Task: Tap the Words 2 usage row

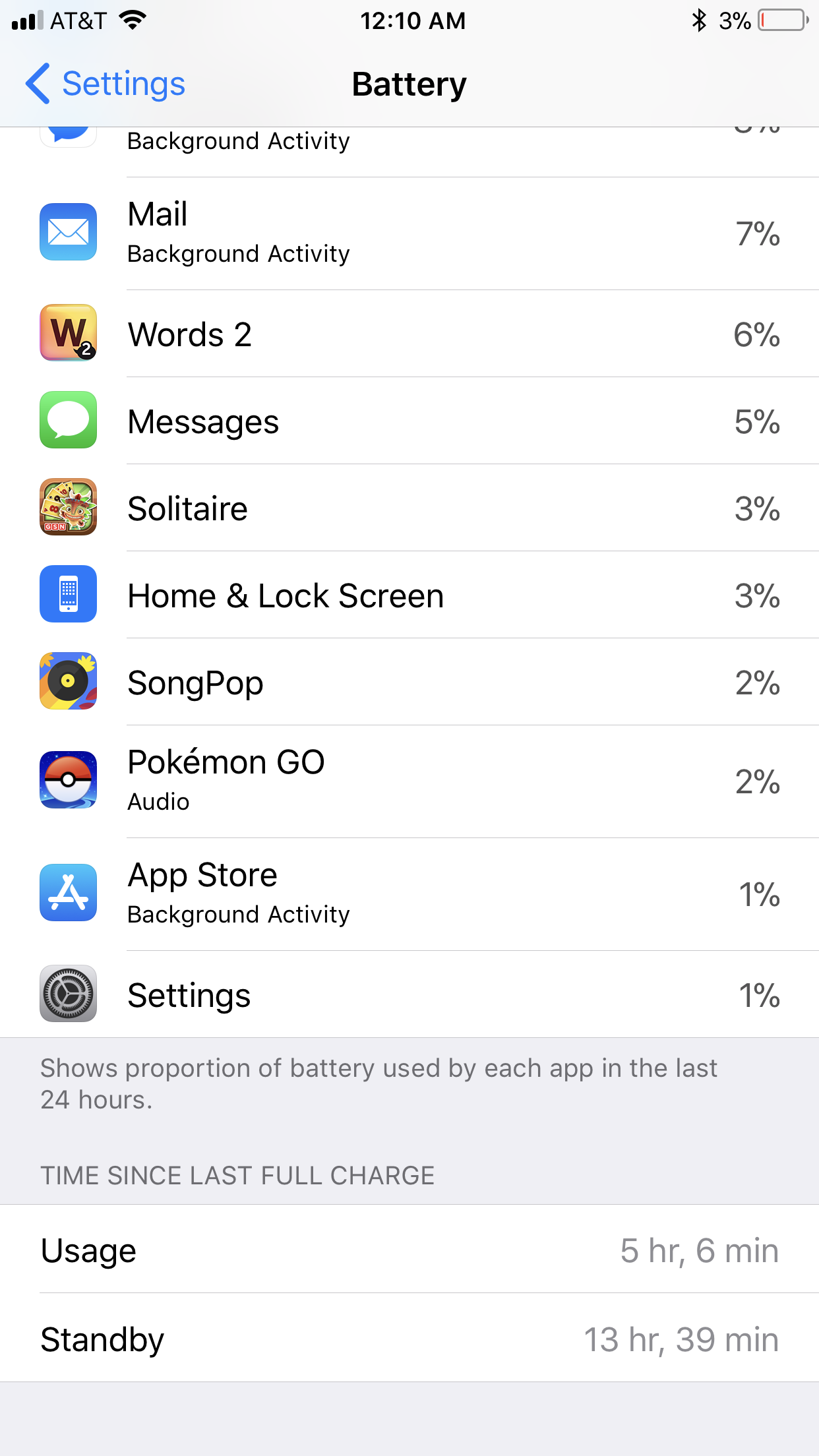Action: point(409,334)
